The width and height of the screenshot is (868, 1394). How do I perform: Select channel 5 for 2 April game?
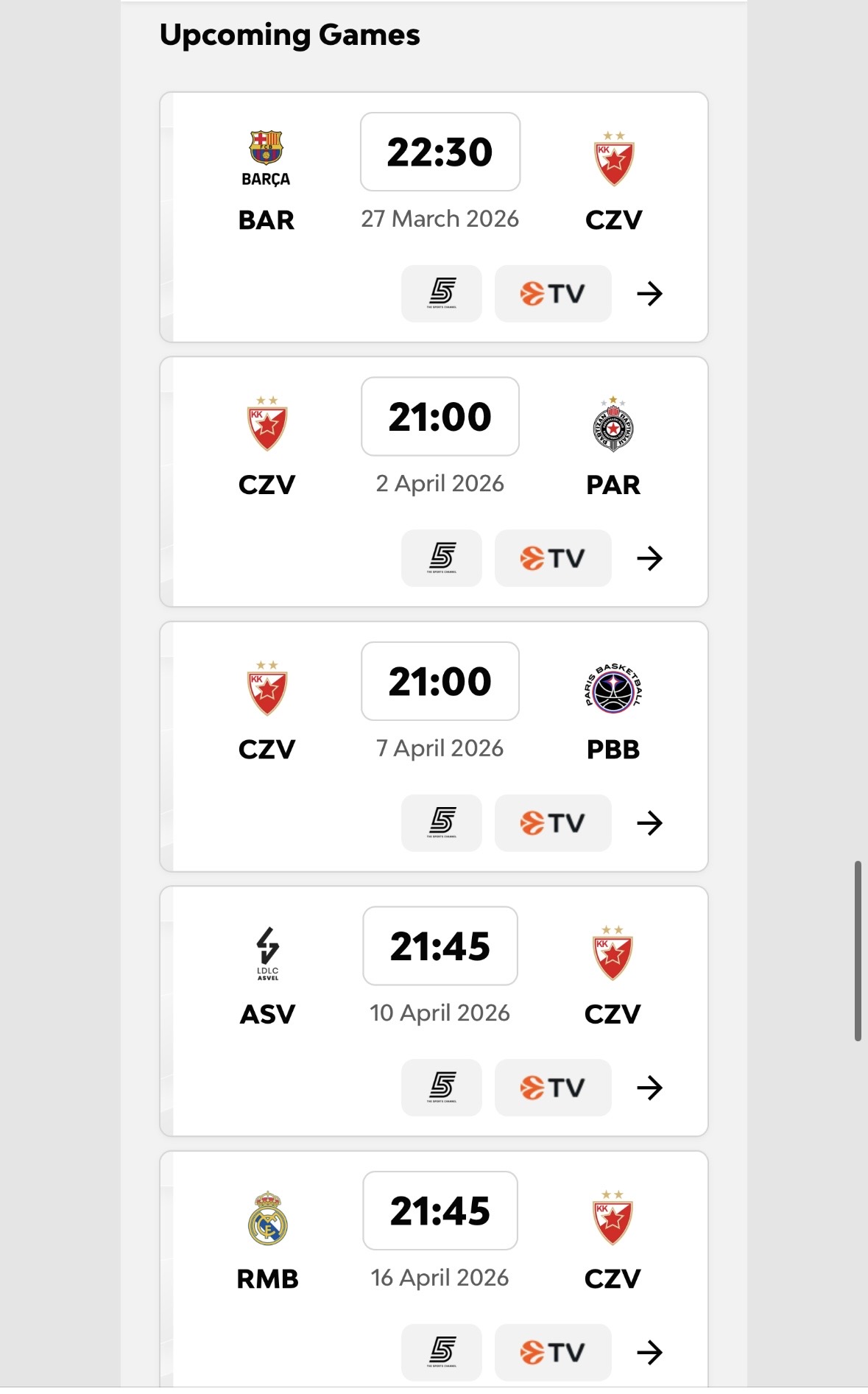[442, 558]
